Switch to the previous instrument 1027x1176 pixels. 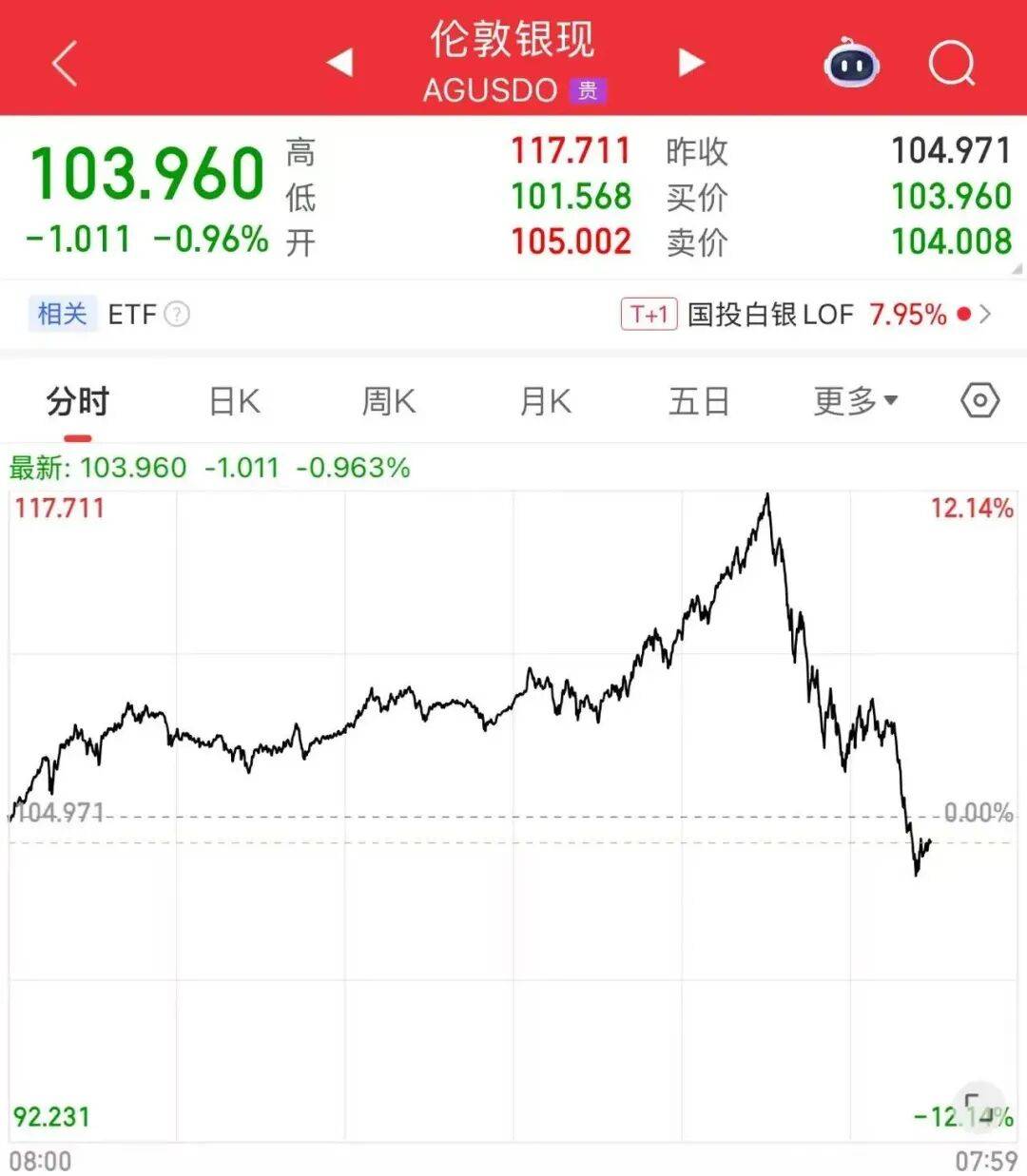pos(339,63)
